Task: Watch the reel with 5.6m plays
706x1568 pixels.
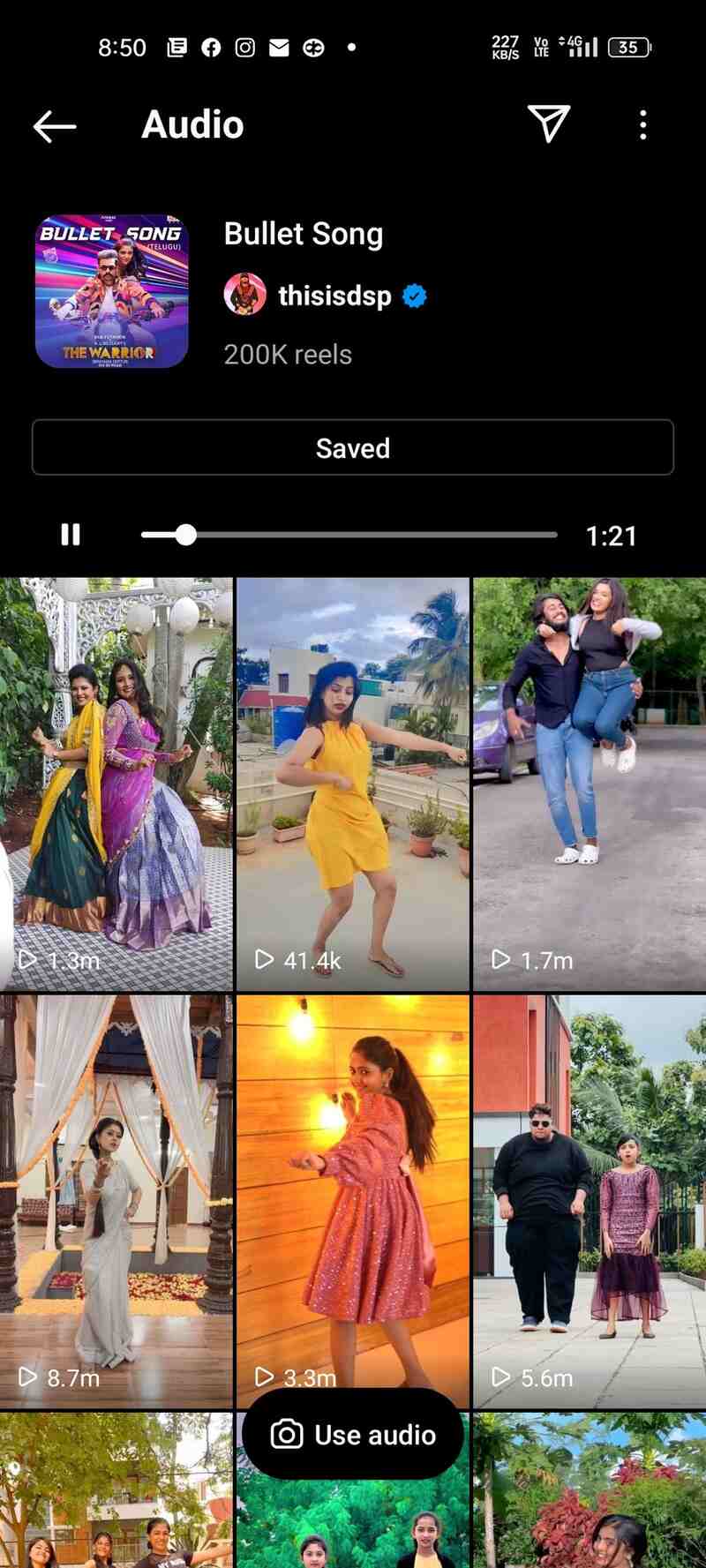Action: [590, 1200]
